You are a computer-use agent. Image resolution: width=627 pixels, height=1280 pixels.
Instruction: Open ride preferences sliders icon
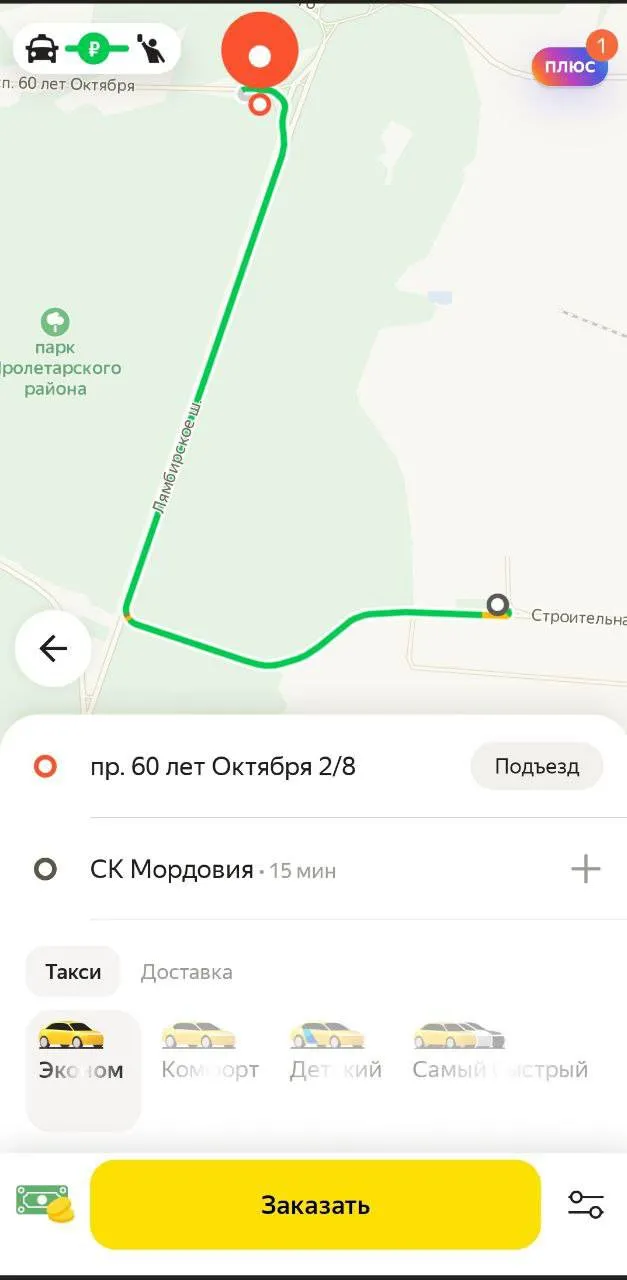(x=585, y=1204)
